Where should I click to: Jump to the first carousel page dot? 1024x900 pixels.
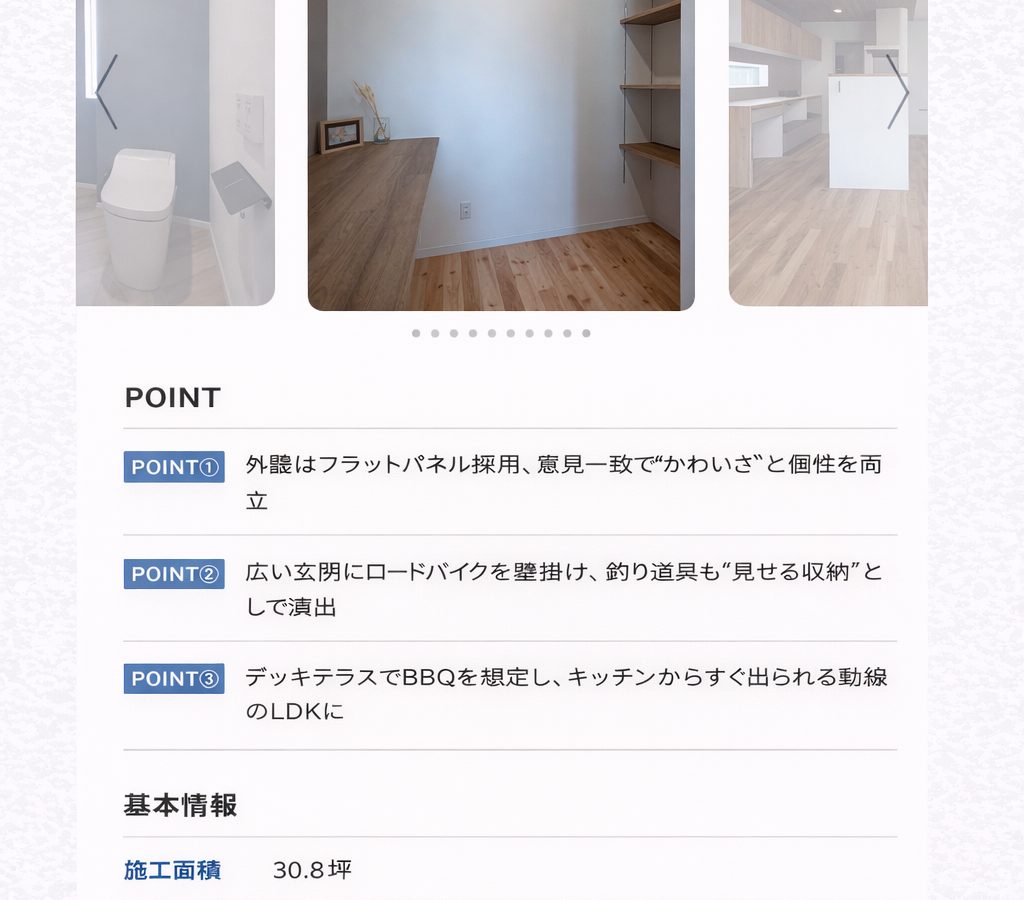pos(416,333)
